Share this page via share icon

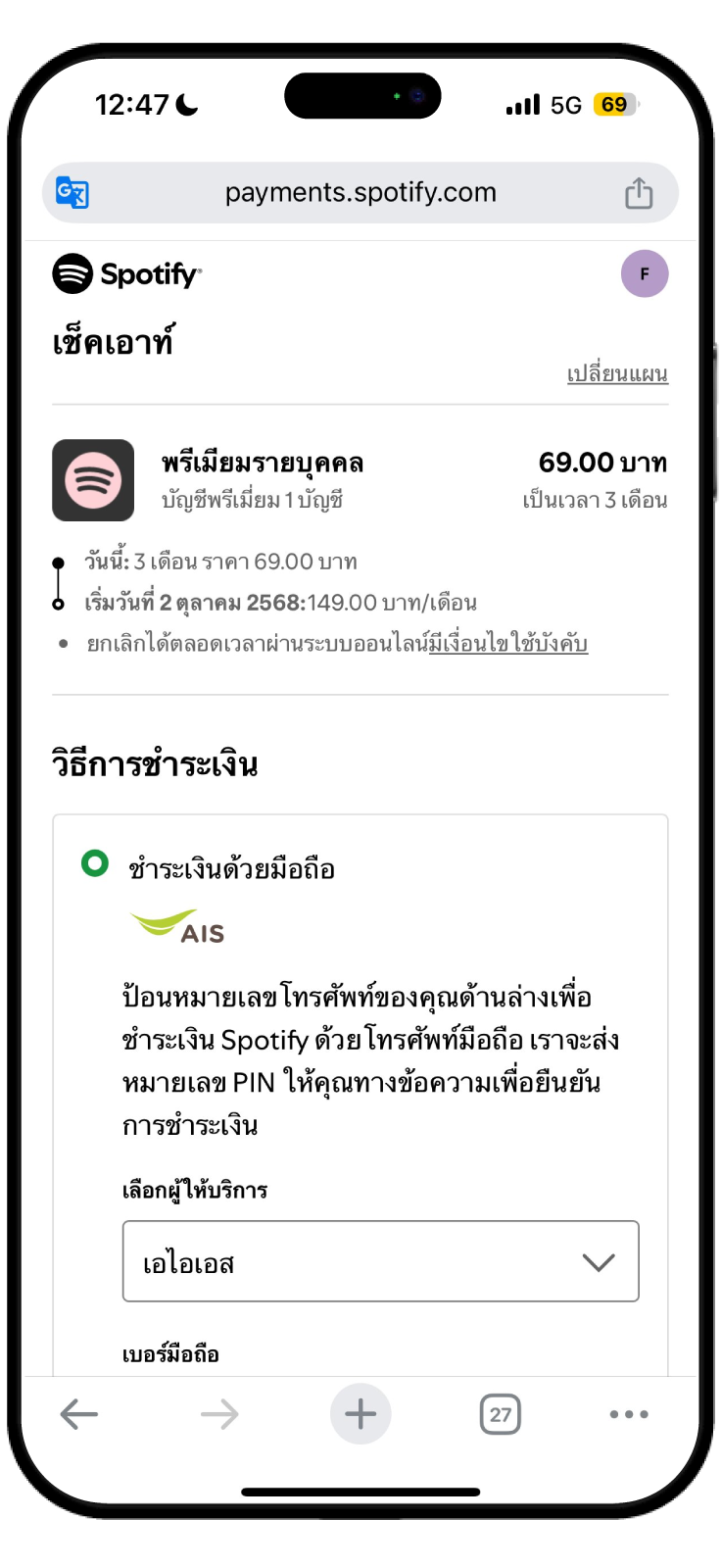(x=639, y=193)
